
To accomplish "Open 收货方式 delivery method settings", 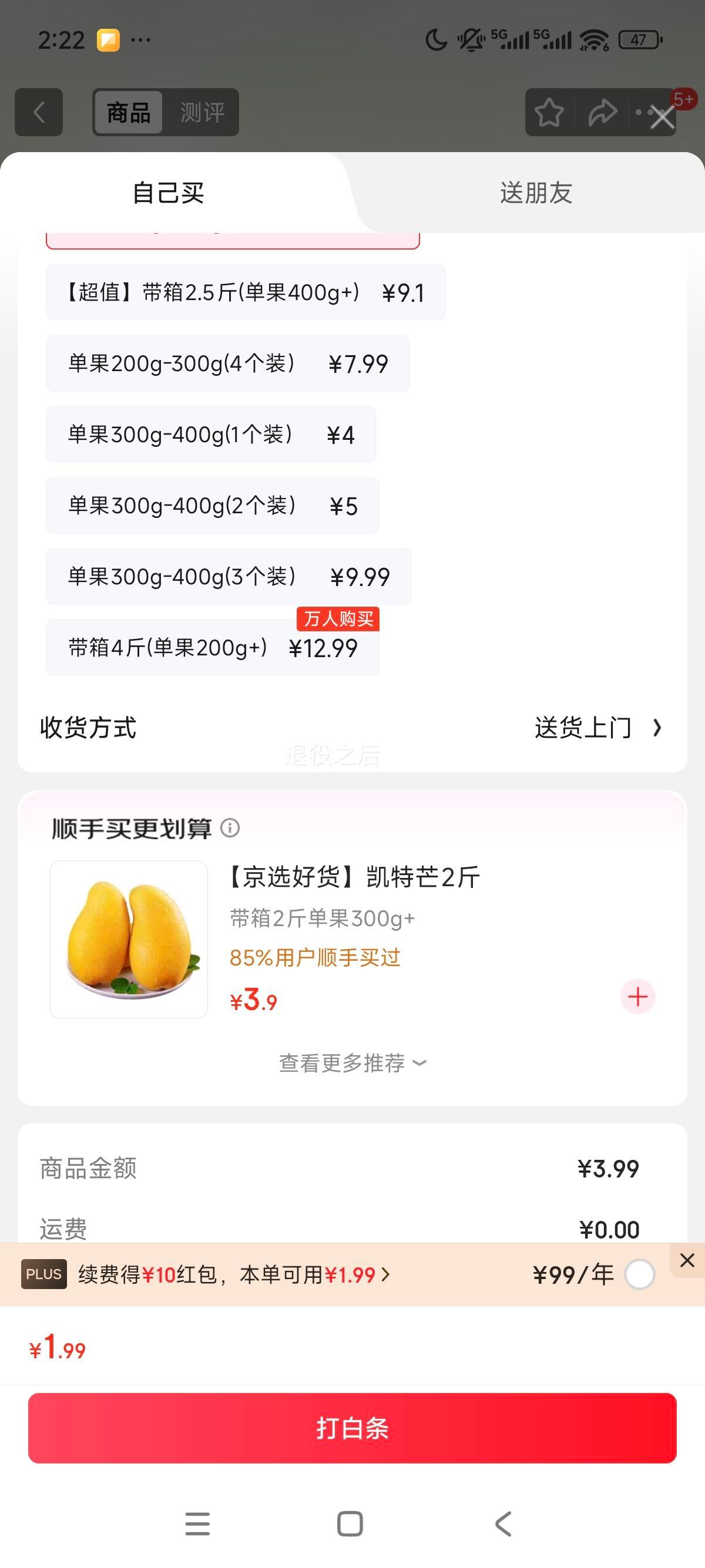I will click(352, 728).
